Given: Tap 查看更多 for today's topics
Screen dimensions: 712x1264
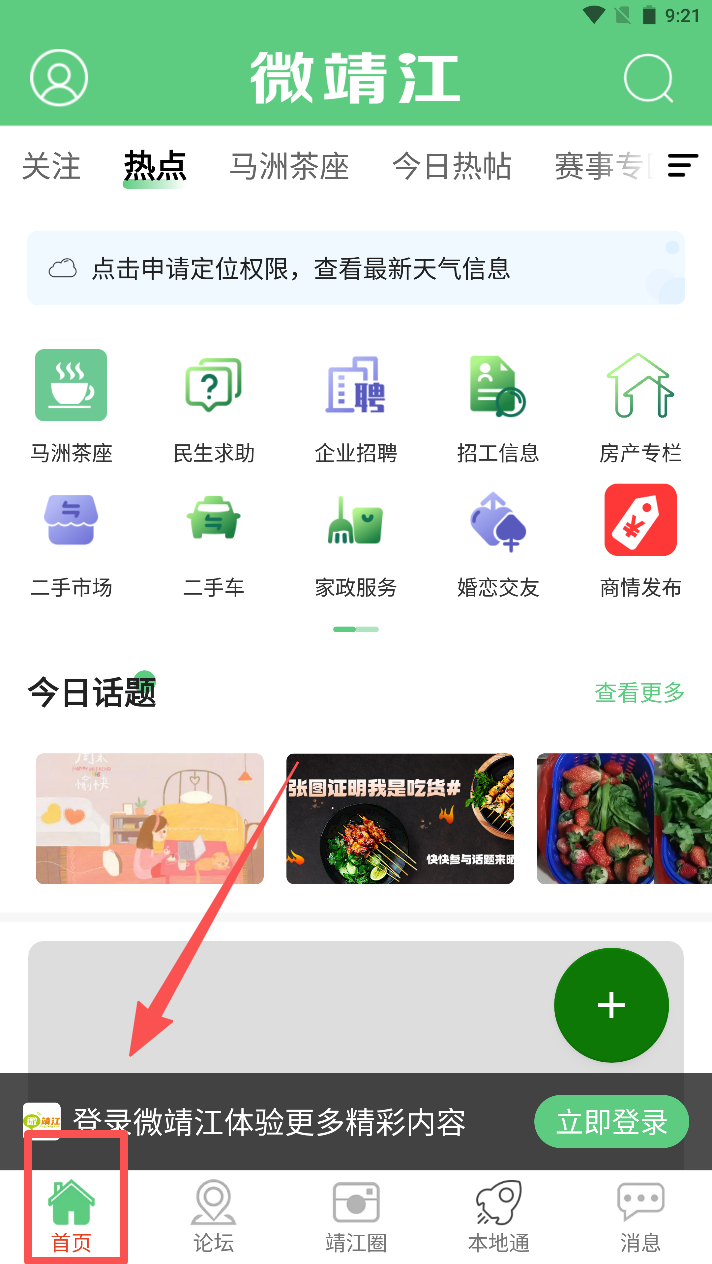Looking at the screenshot, I should (x=639, y=692).
